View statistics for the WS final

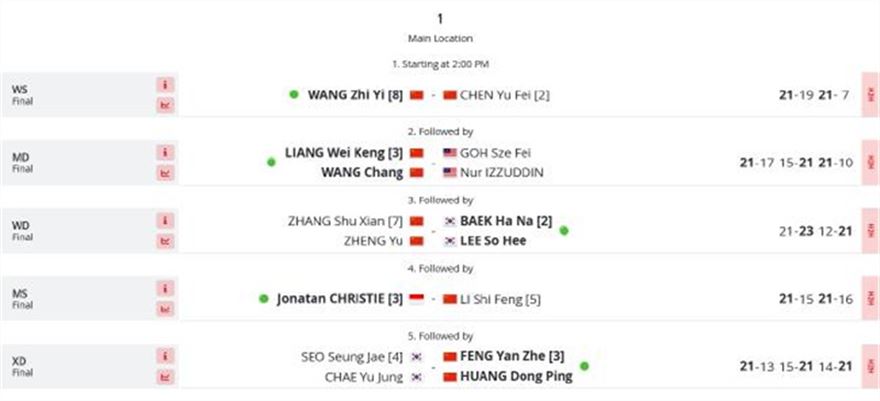(164, 105)
